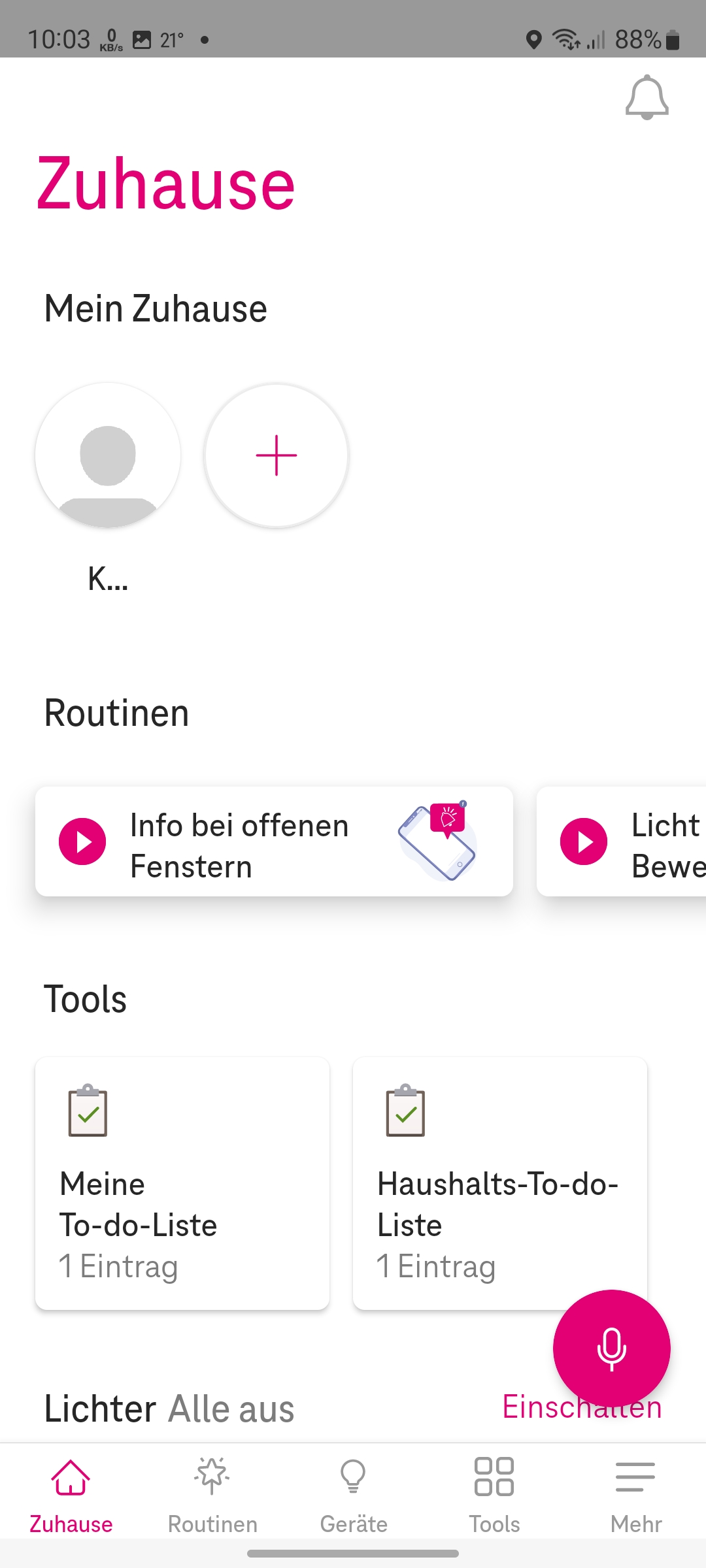Screen dimensions: 706x1568
Task: Tap Einschalten to turn lights on
Action: 523,1407
